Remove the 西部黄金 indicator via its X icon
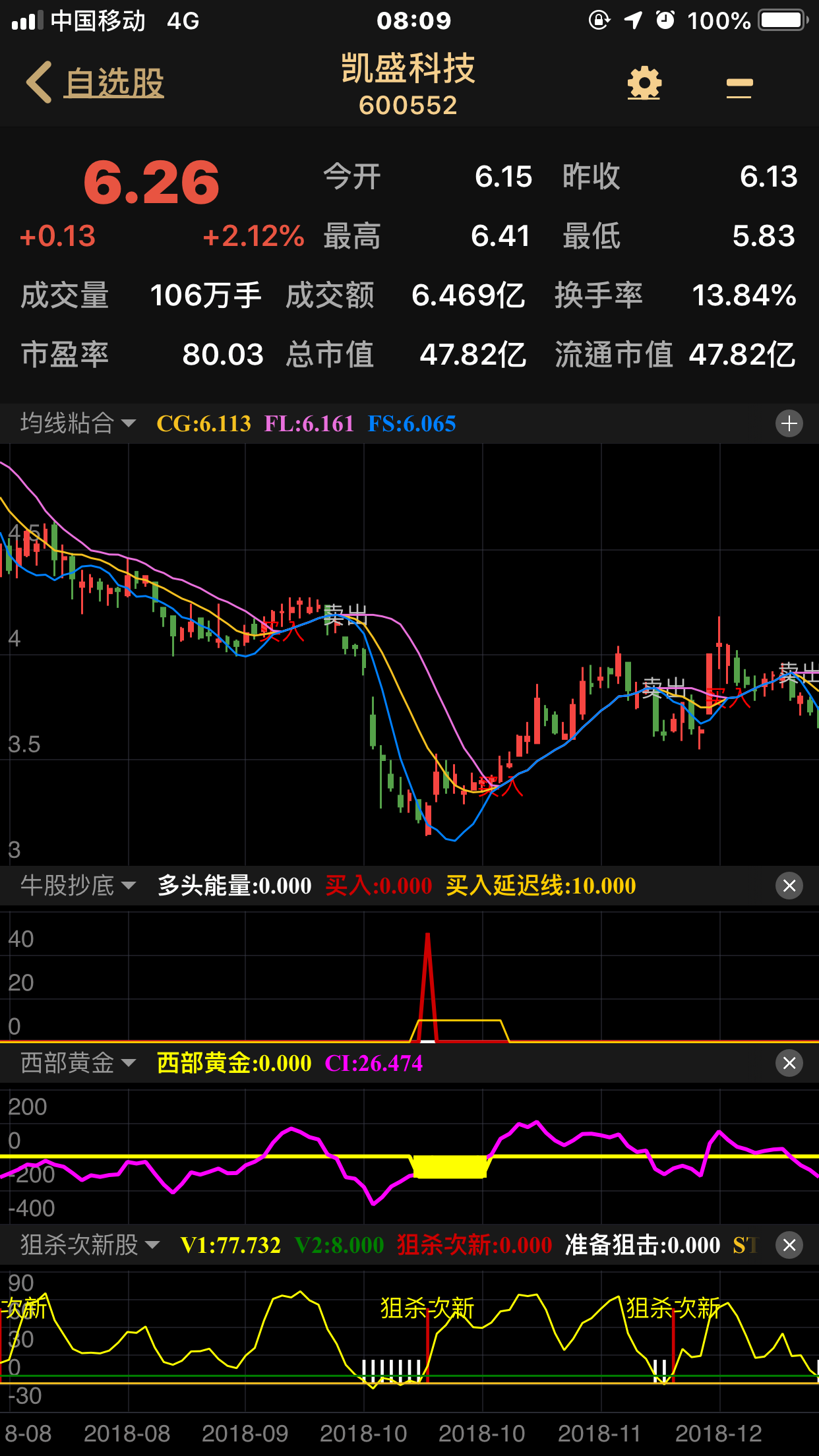The image size is (819, 1456). 789,1063
